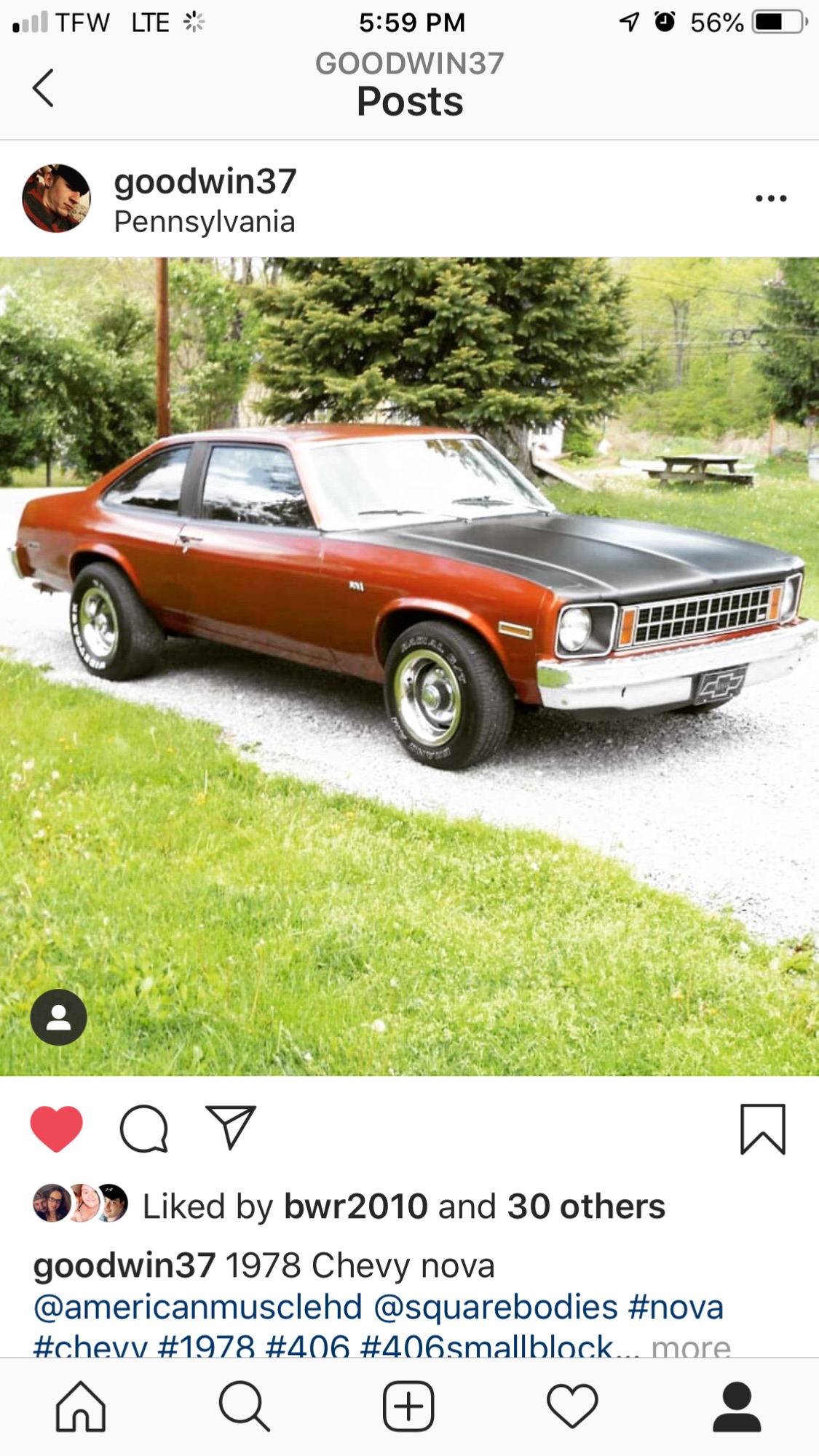Show tagged people on the photo

(58, 1017)
